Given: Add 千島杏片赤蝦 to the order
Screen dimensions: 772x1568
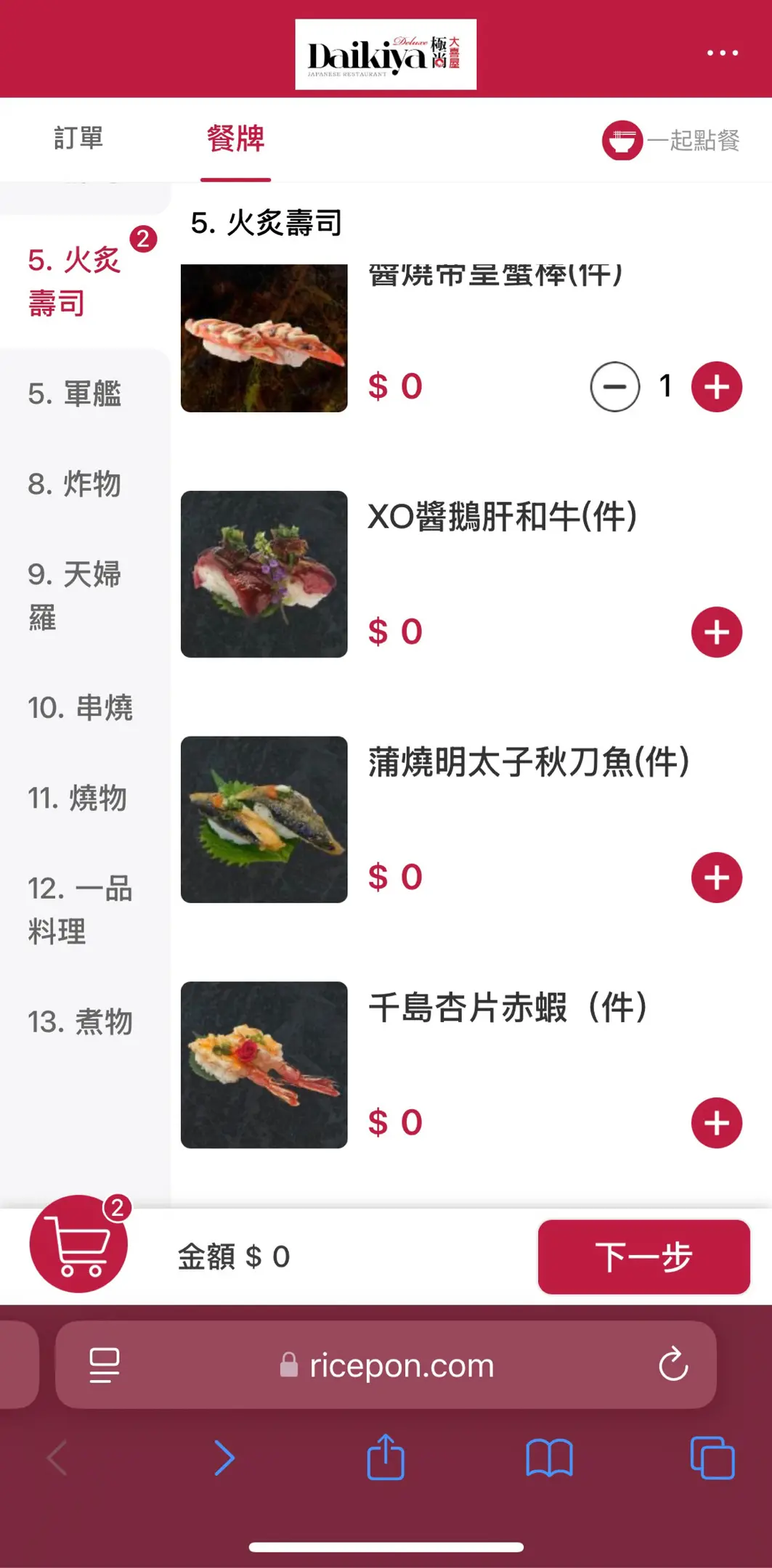Looking at the screenshot, I should 716,1123.
